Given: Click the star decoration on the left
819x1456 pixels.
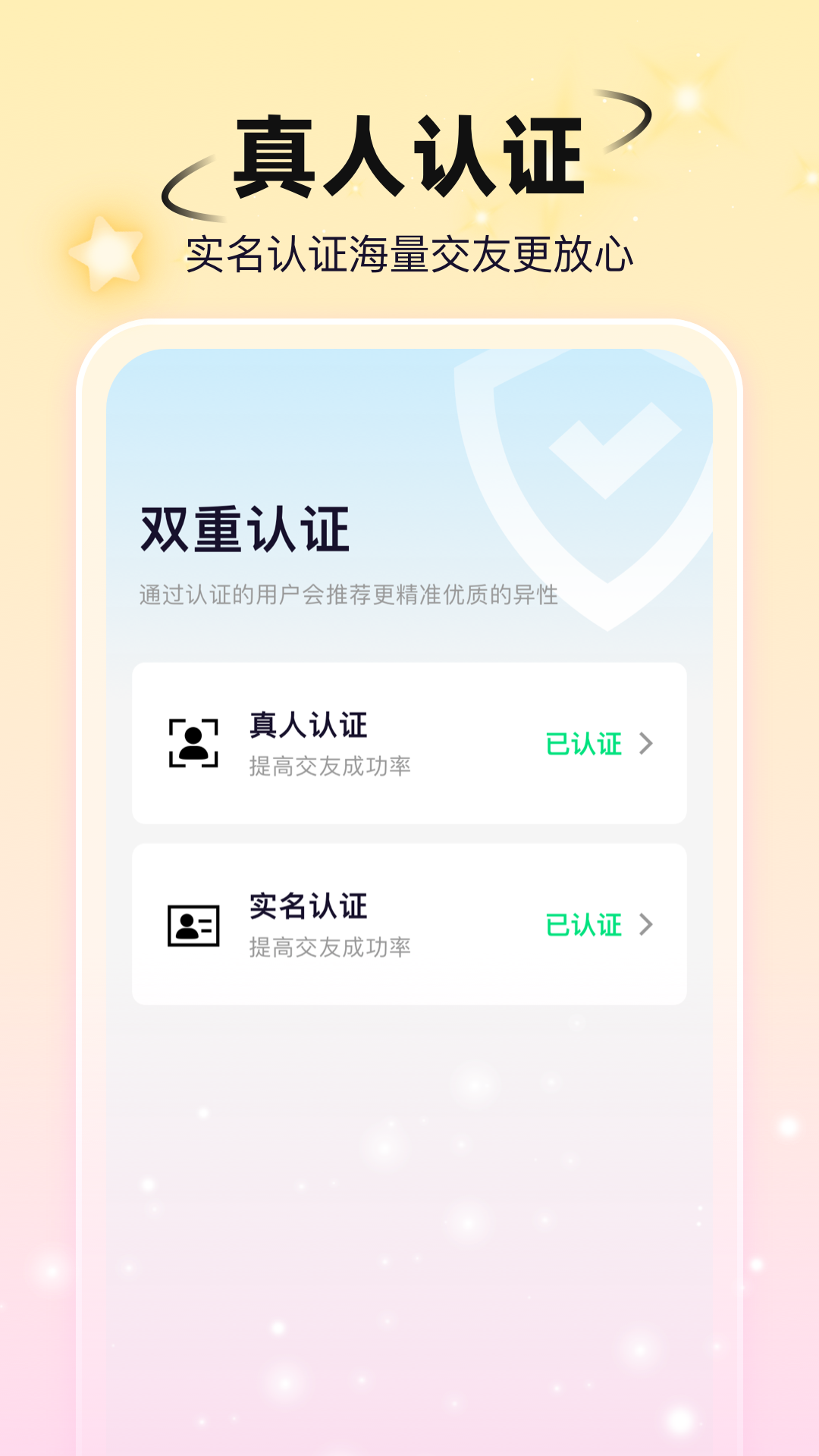Looking at the screenshot, I should 106,250.
